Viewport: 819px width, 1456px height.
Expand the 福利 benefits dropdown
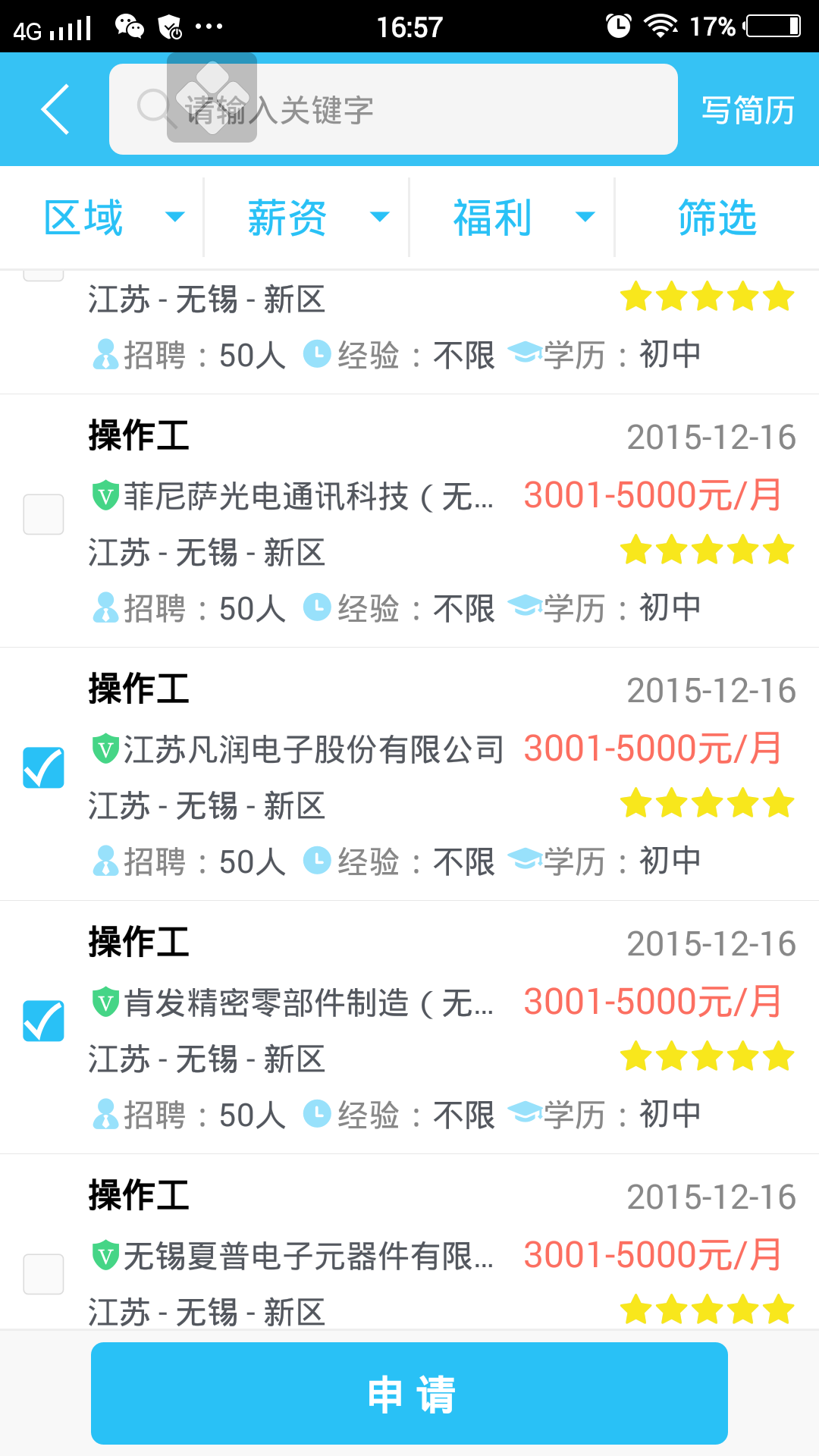point(512,218)
